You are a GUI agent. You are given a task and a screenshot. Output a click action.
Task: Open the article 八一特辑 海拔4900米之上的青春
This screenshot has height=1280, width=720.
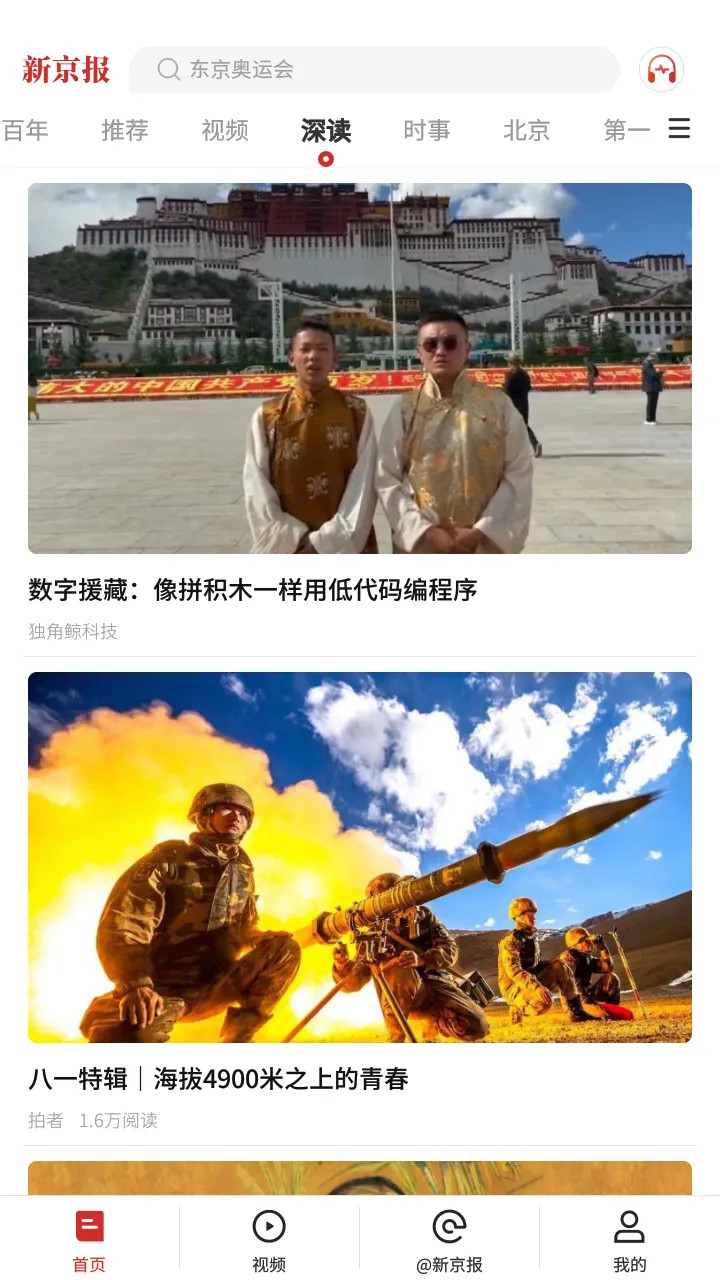218,1079
